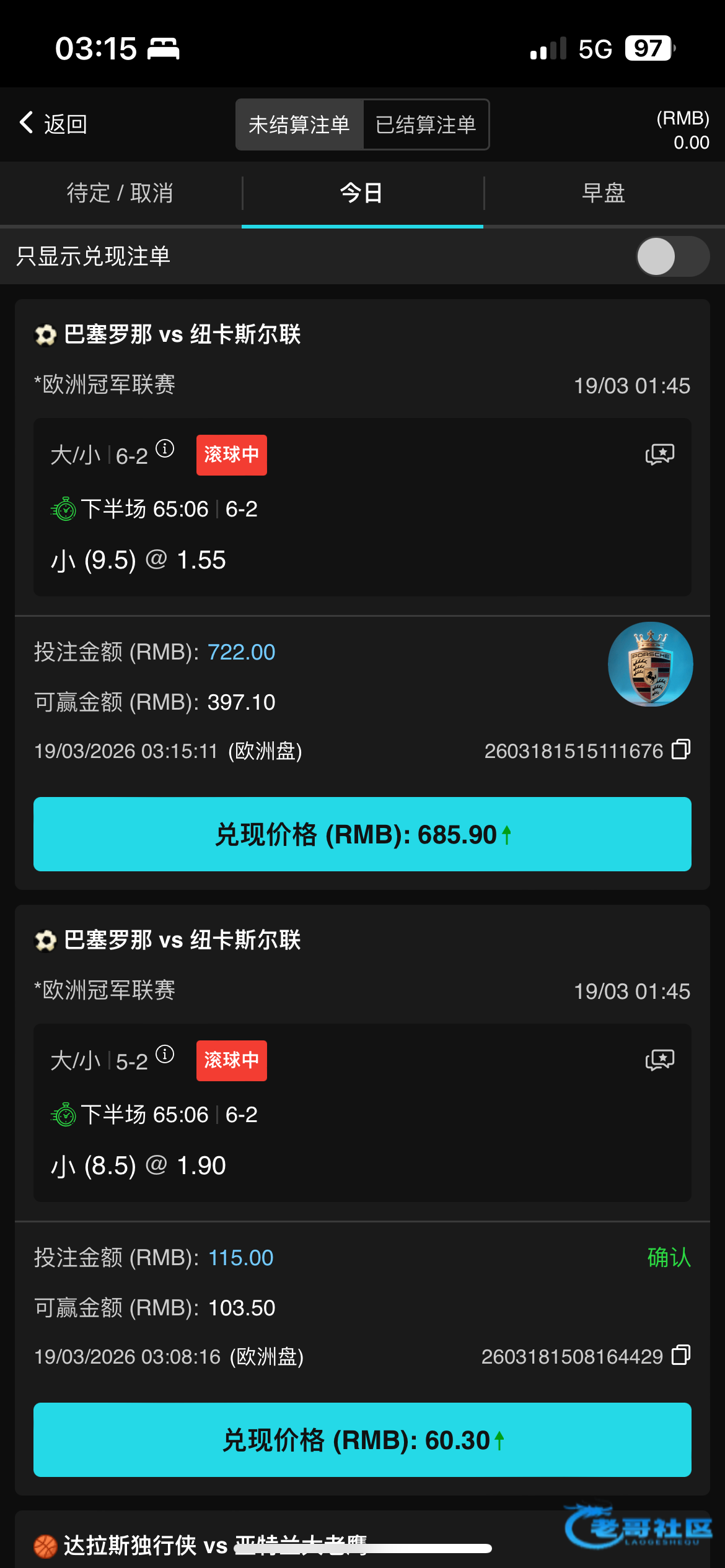The height and width of the screenshot is (1568, 725).
Task: Select the 今日 tab
Action: coord(362,193)
